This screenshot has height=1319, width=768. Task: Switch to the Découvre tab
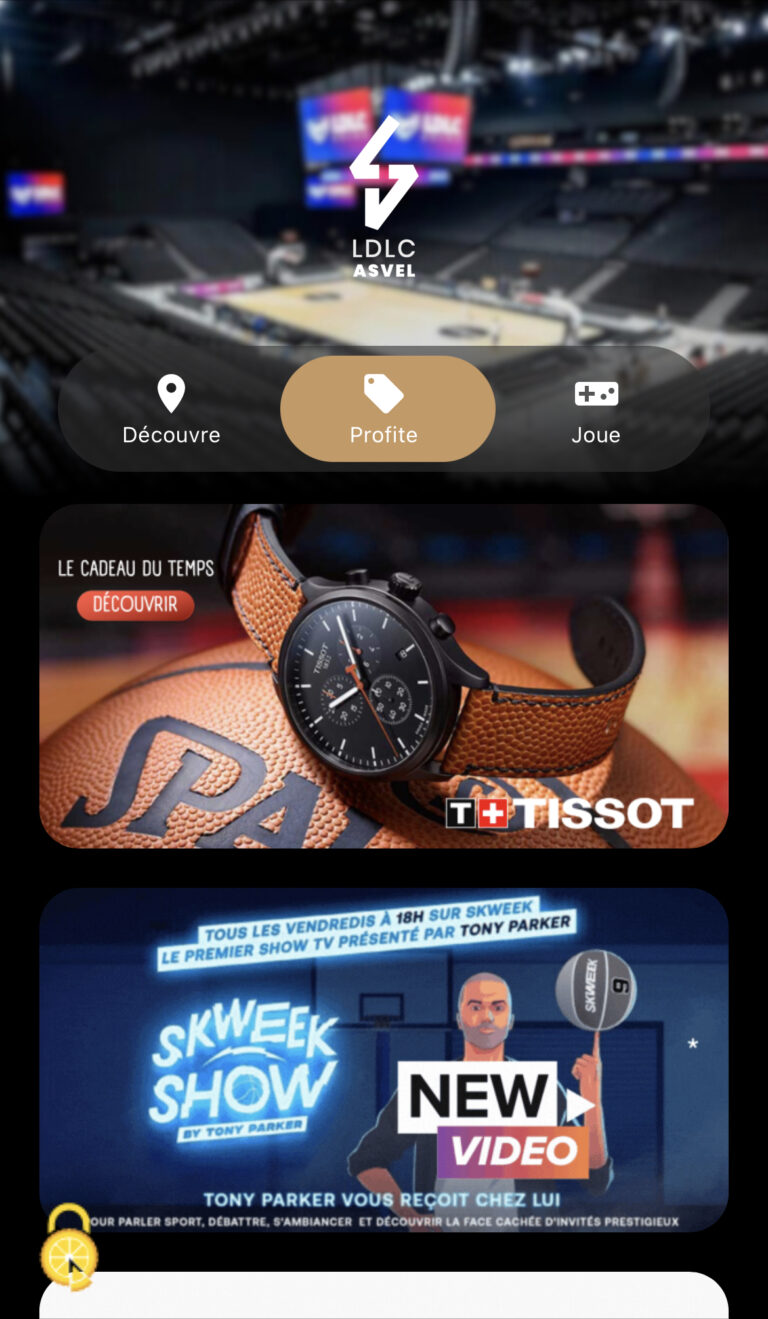click(x=171, y=409)
